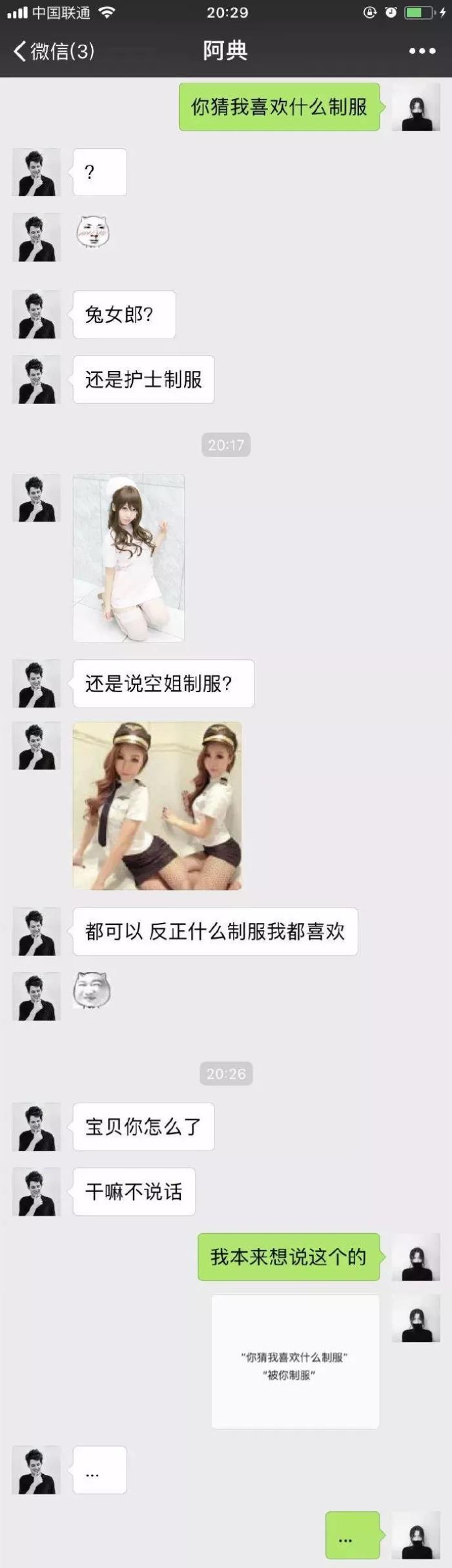
Task: Open the nurse outfit photo message
Action: 128,557
